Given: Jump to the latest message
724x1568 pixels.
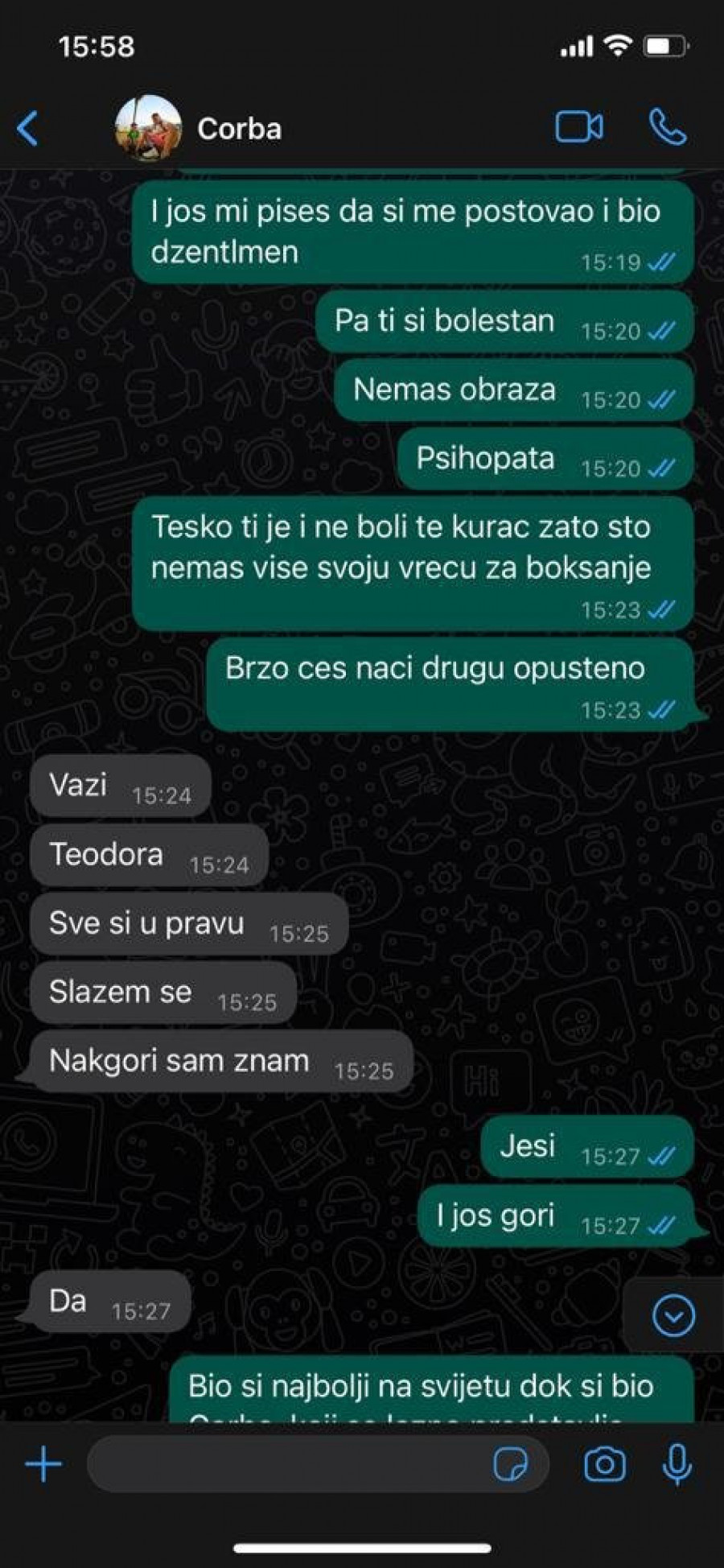Looking at the screenshot, I should pos(673,1316).
